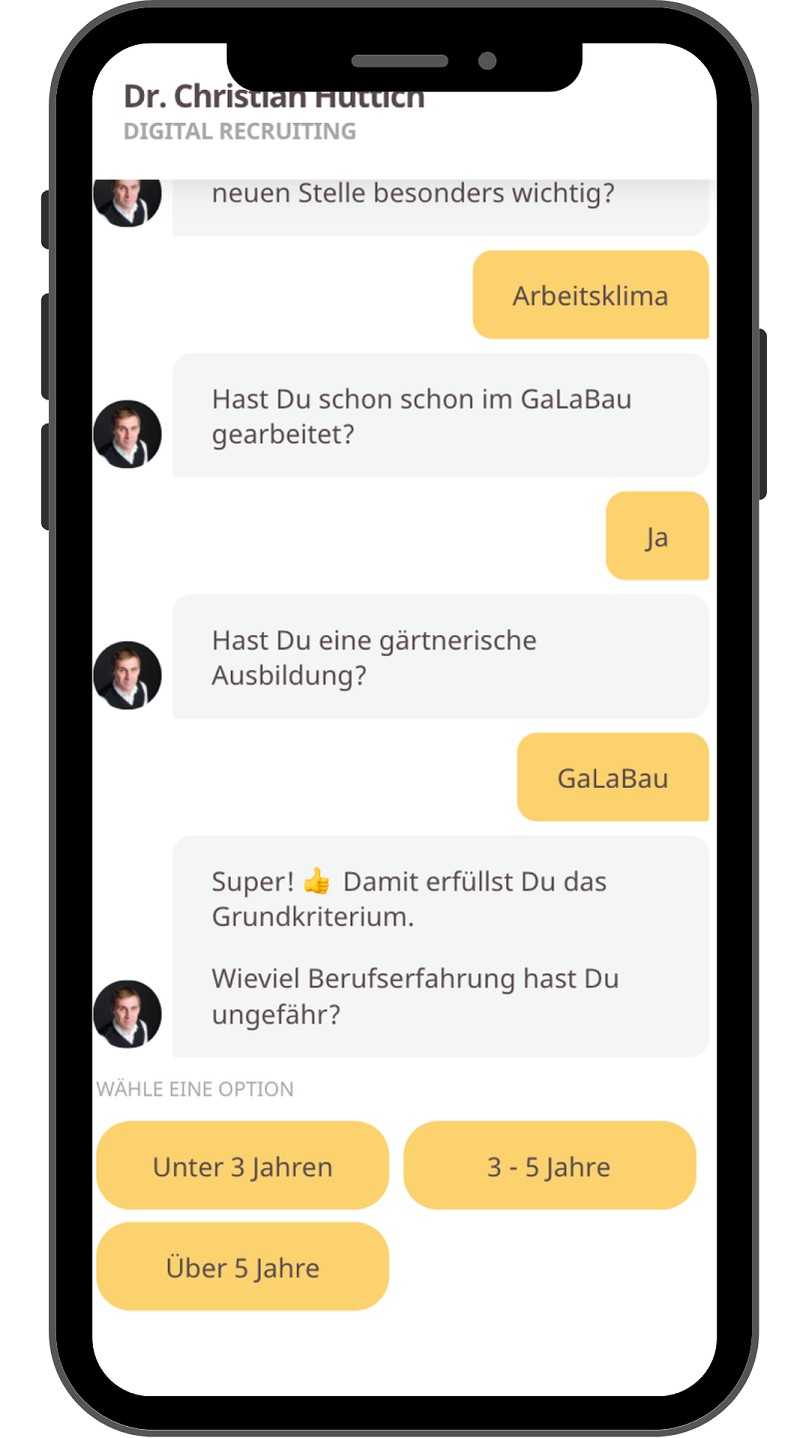
Task: Click the avatar beside the Berufserfahrung message
Action: [x=127, y=1013]
